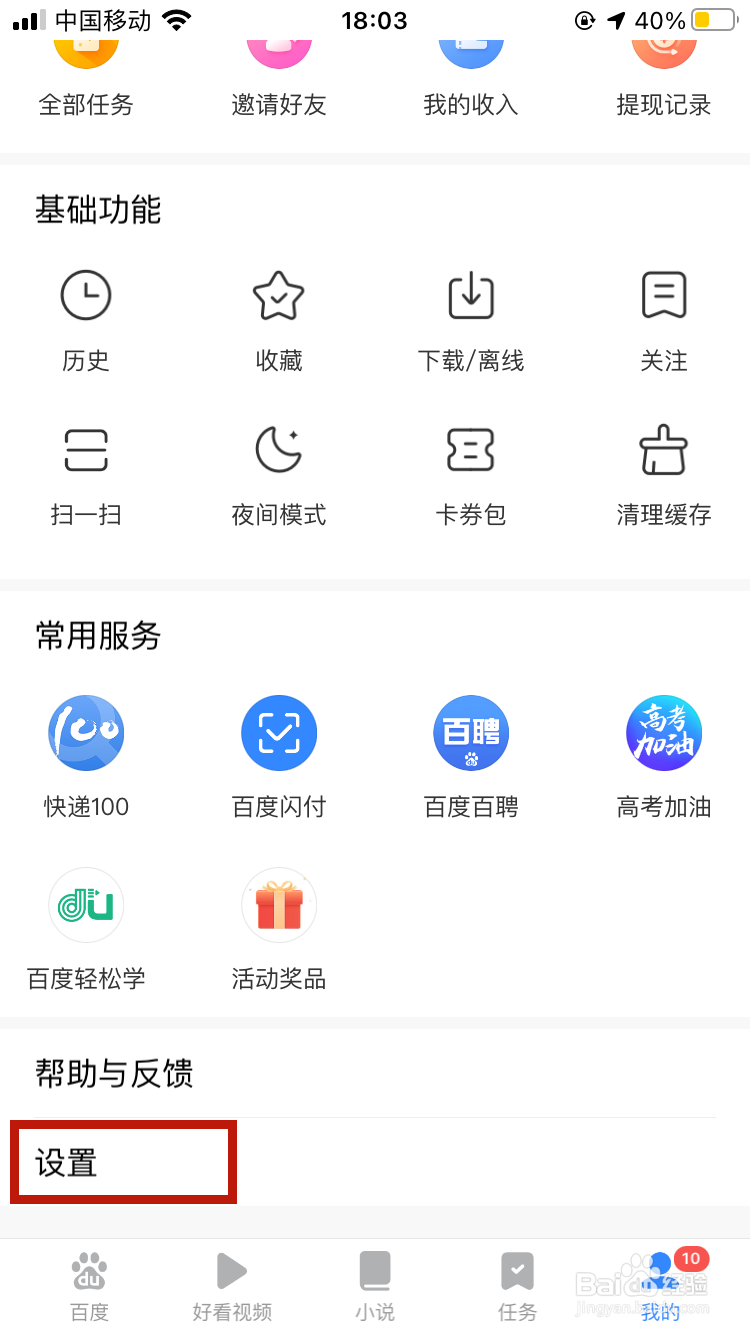This screenshot has height=1334, width=750.
Task: Switch to 小说 tab
Action: pyautogui.click(x=375, y=1286)
